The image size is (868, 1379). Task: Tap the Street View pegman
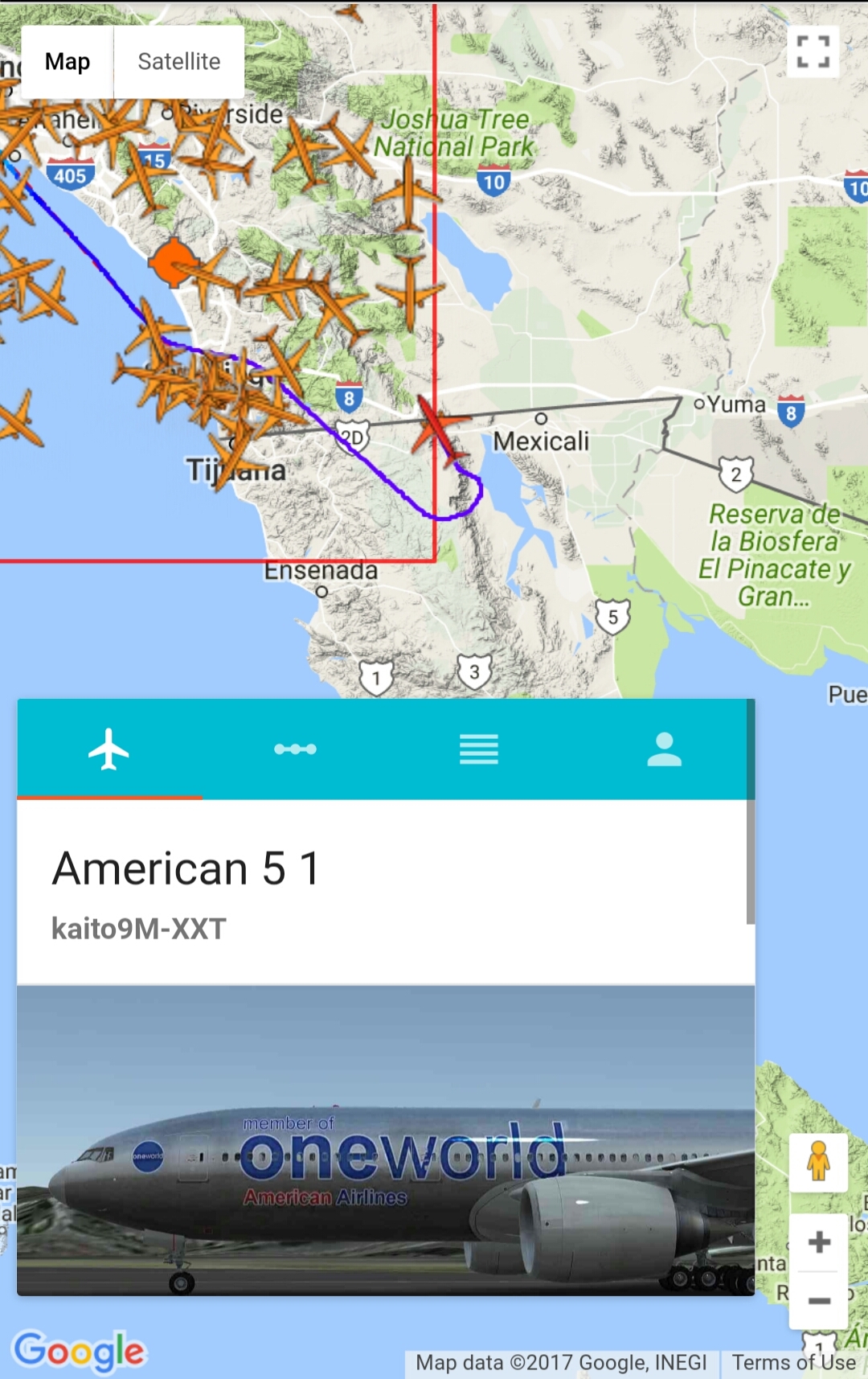tap(818, 1163)
